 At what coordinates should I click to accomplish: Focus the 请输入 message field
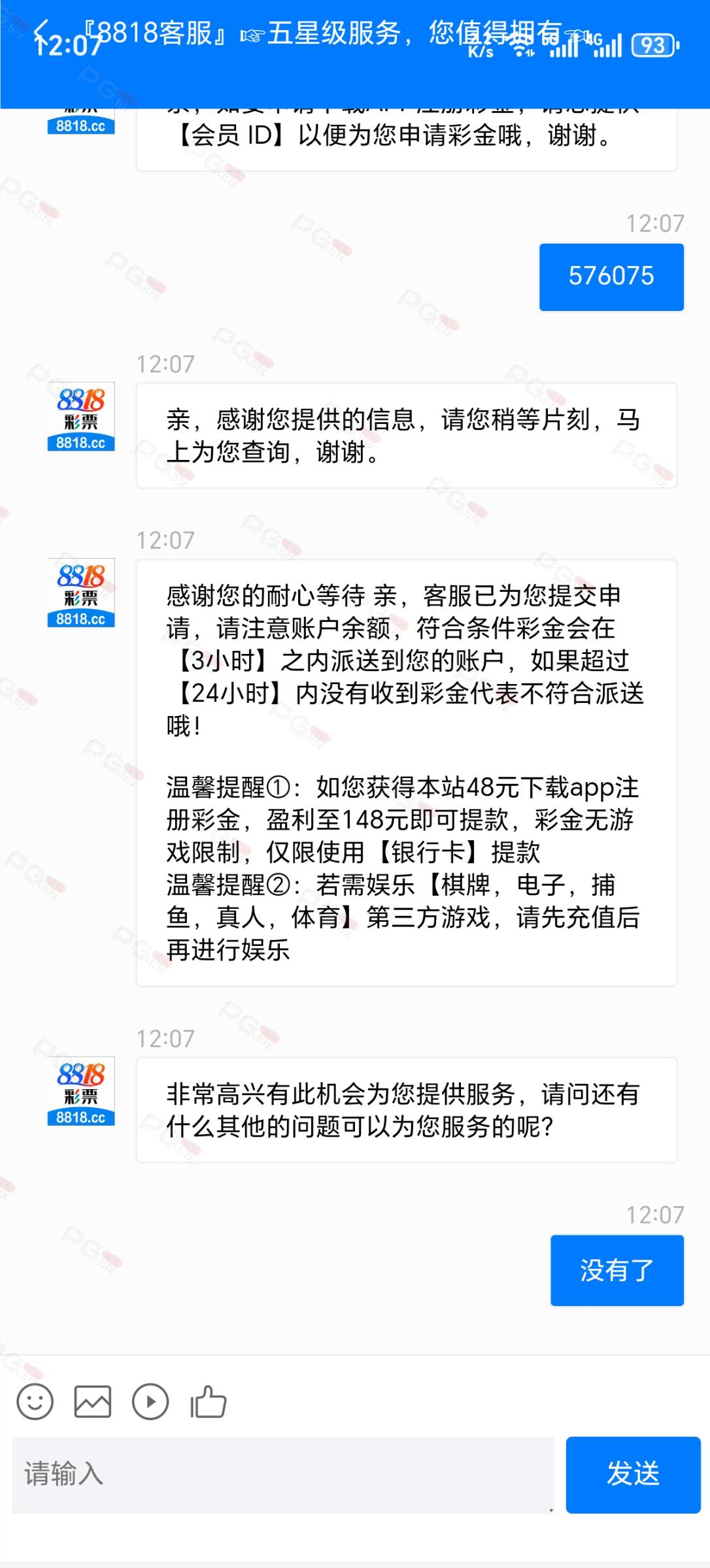(x=283, y=1475)
